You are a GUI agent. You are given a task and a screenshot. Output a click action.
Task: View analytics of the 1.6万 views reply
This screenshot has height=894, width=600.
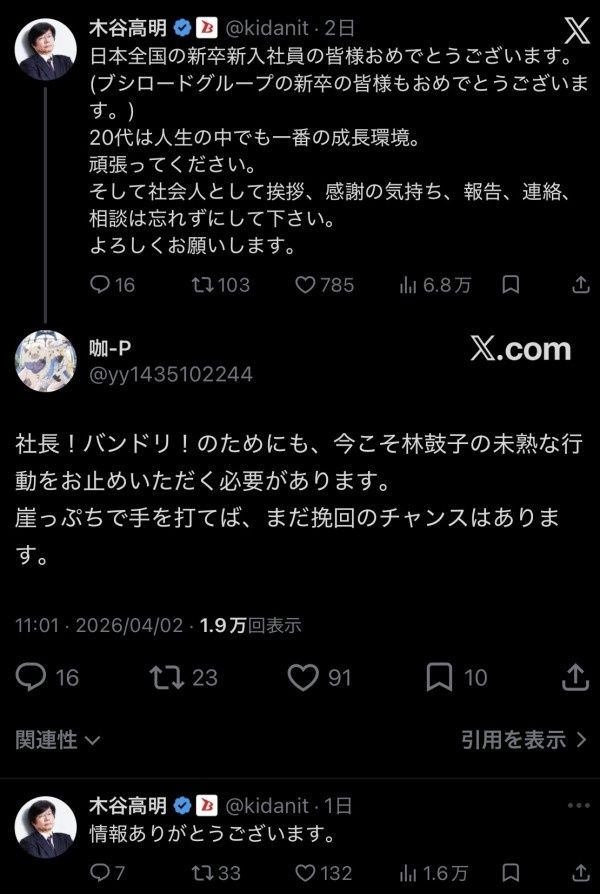coord(408,873)
